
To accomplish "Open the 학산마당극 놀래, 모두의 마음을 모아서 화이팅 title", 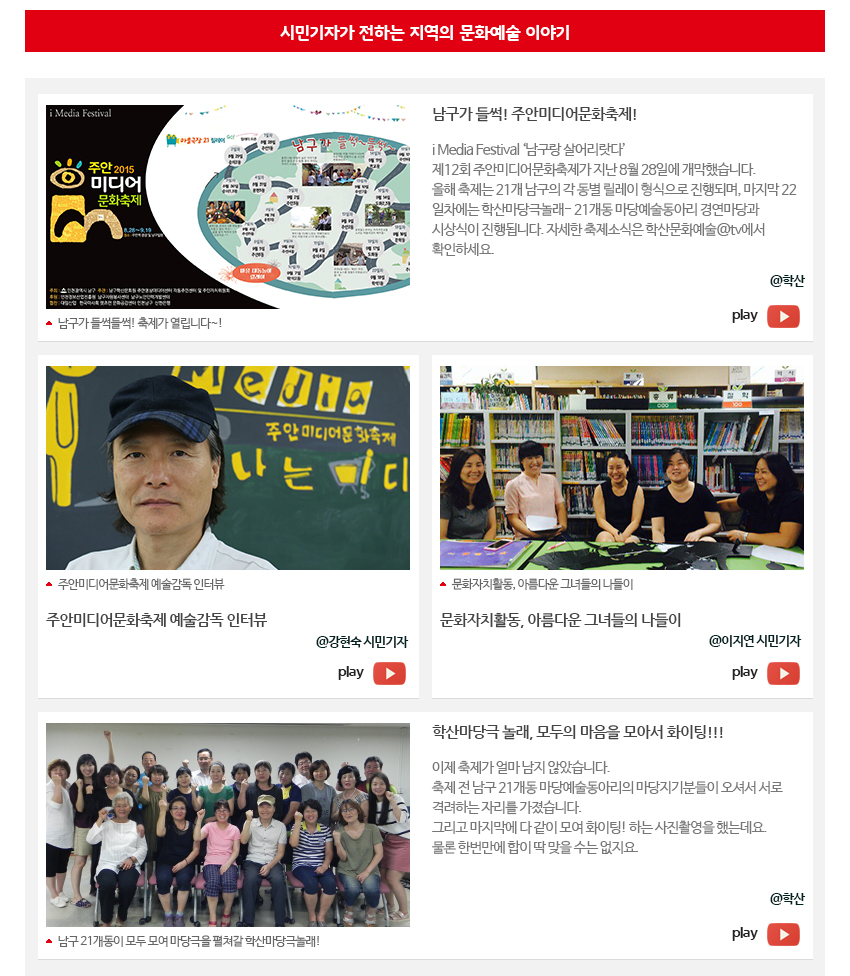I will coord(577,732).
